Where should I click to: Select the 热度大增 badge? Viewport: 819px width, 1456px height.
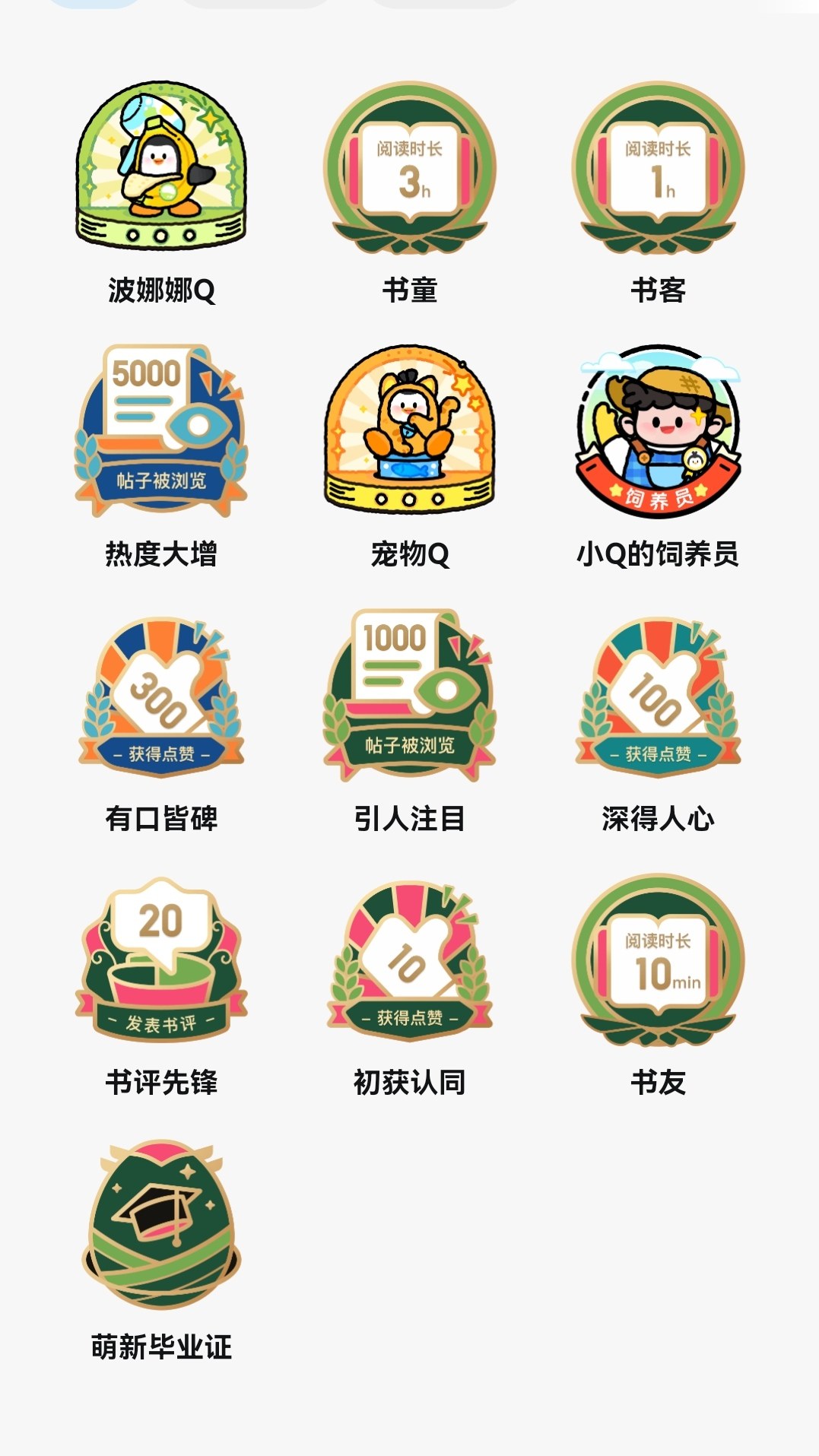click(x=161, y=430)
